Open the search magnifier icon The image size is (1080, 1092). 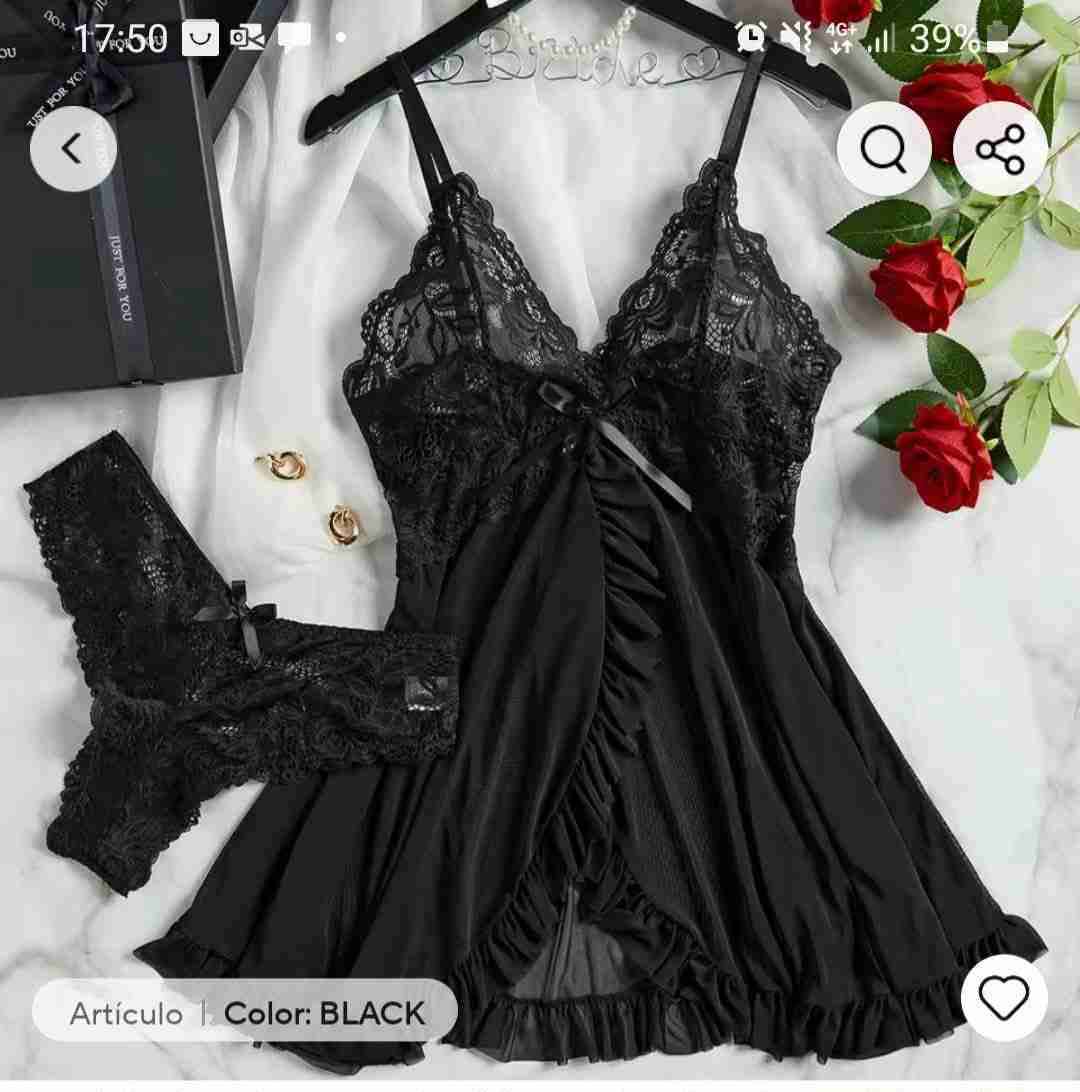pos(884,149)
